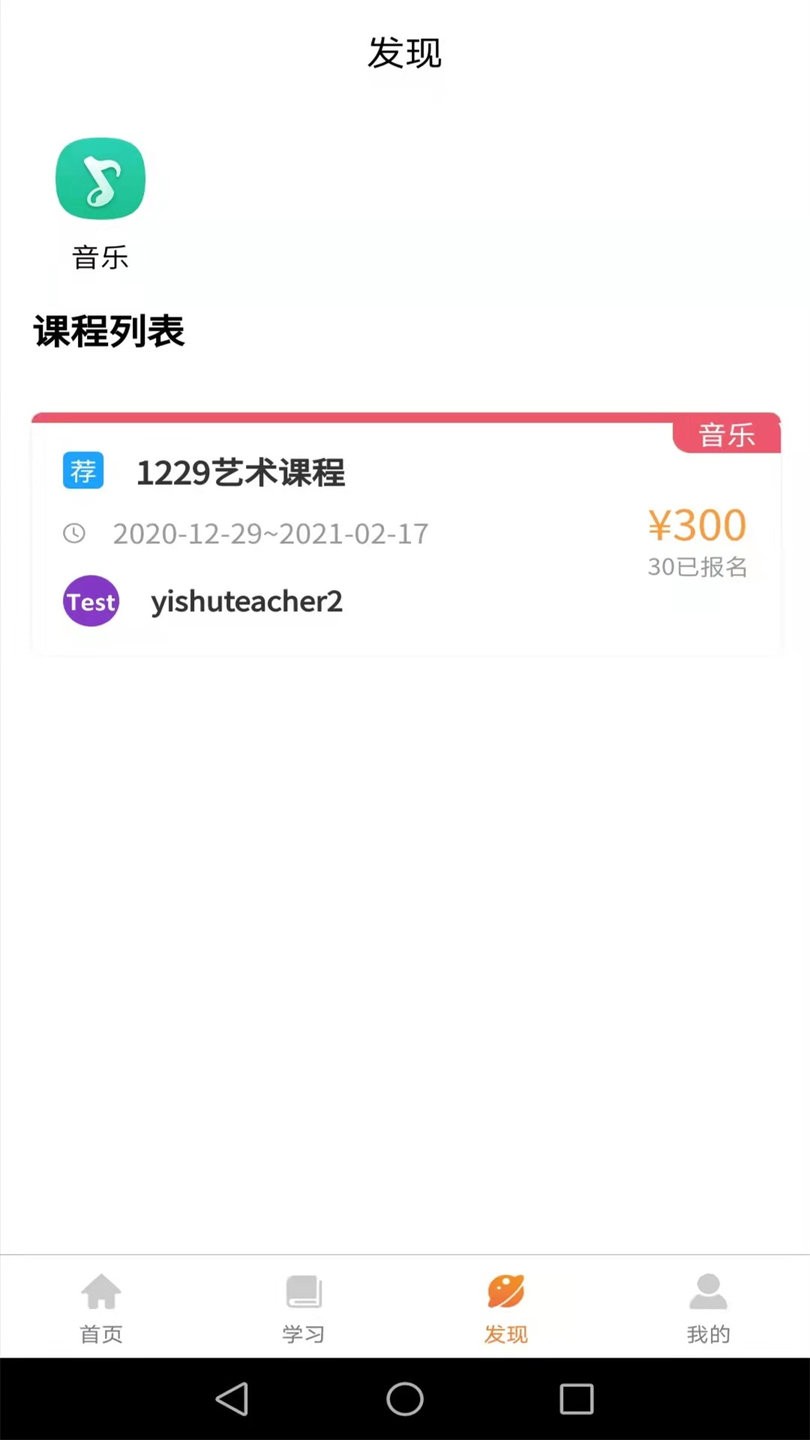
Task: Tap the blue 荐 recommendation badge
Action: 82,470
